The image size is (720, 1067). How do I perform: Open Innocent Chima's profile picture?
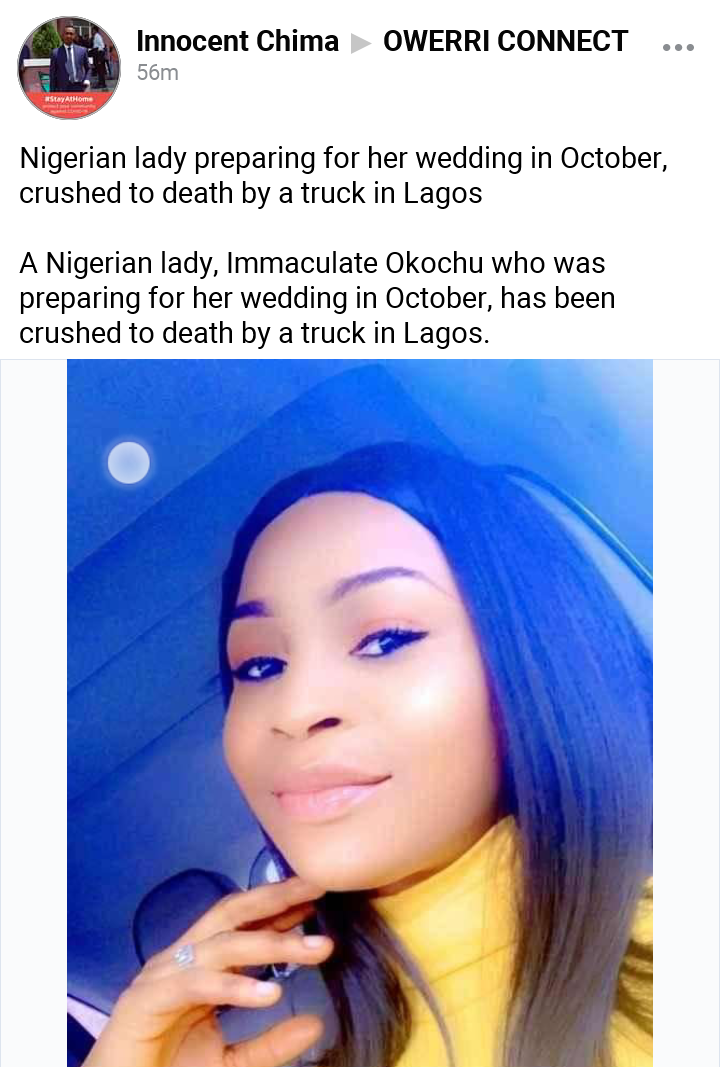coord(68,68)
